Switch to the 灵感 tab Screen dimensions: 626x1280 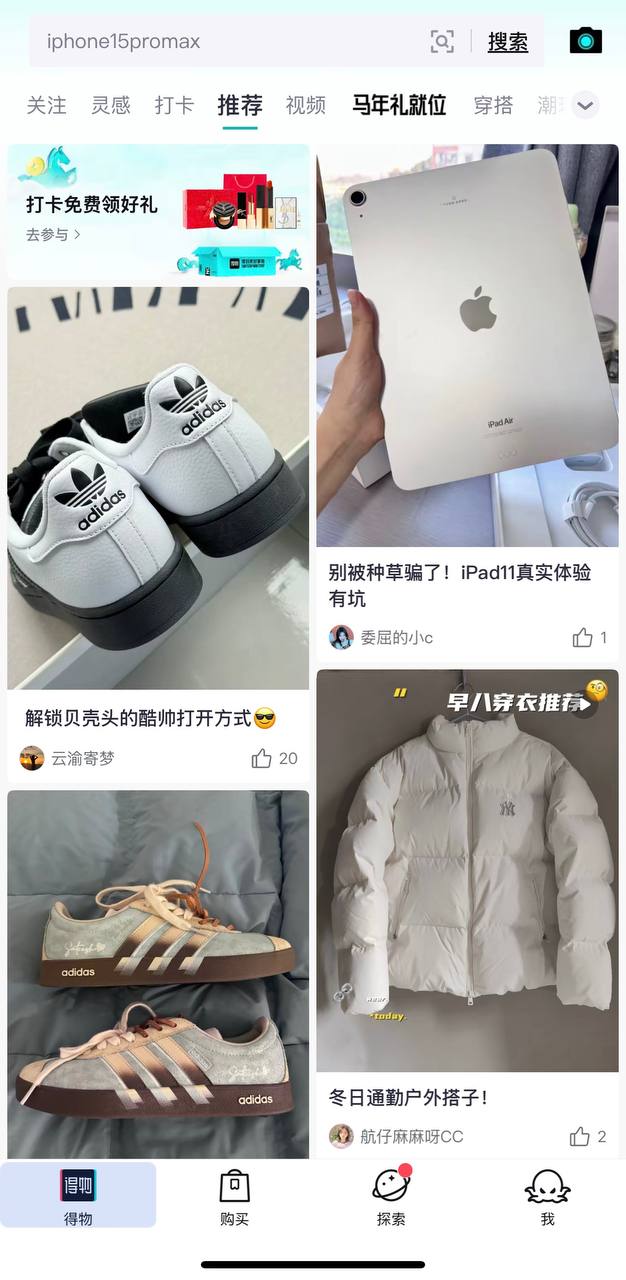coord(111,105)
